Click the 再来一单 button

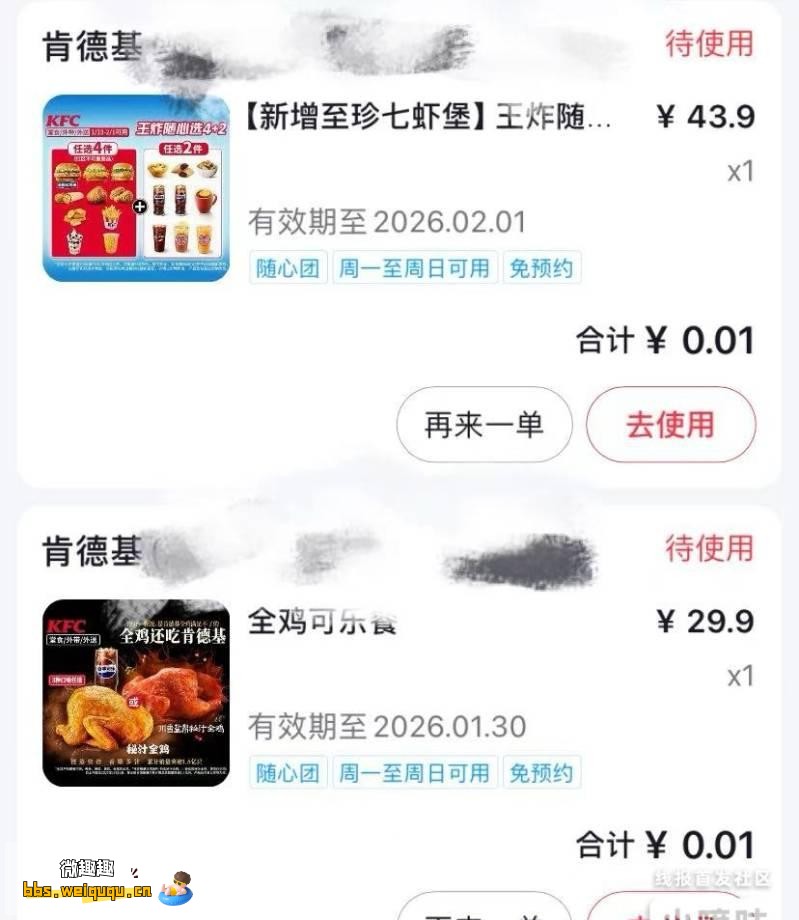484,424
